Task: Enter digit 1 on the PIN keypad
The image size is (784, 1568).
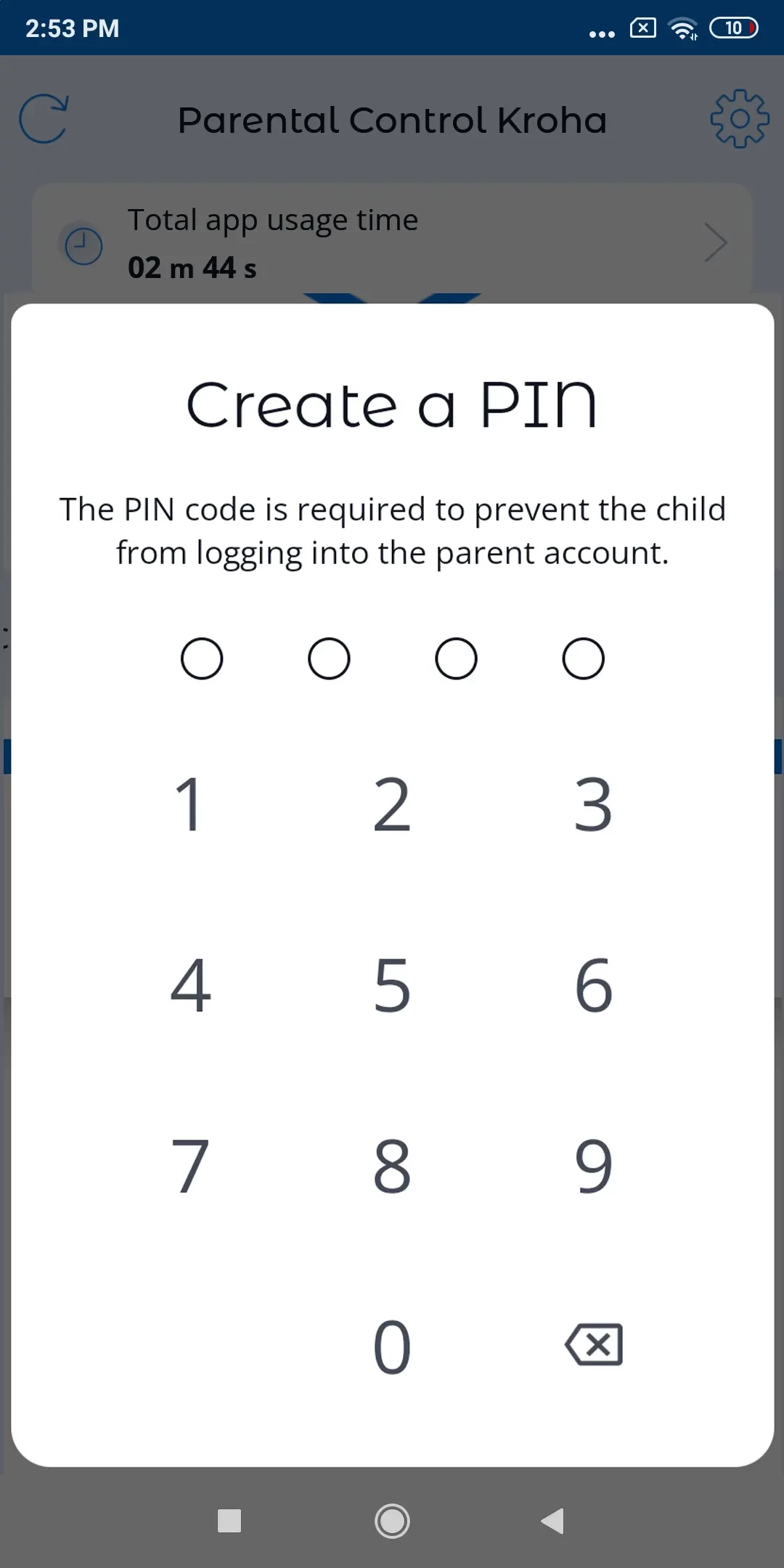Action: point(189,804)
